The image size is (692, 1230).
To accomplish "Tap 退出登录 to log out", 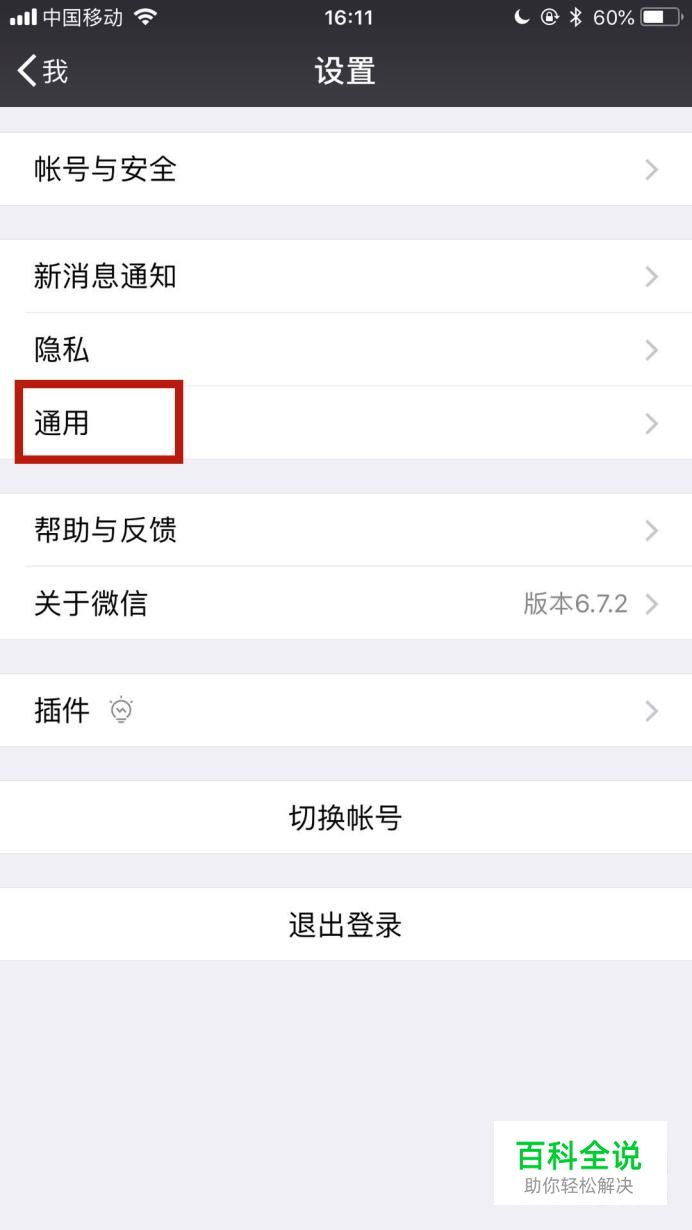I will pos(346,925).
